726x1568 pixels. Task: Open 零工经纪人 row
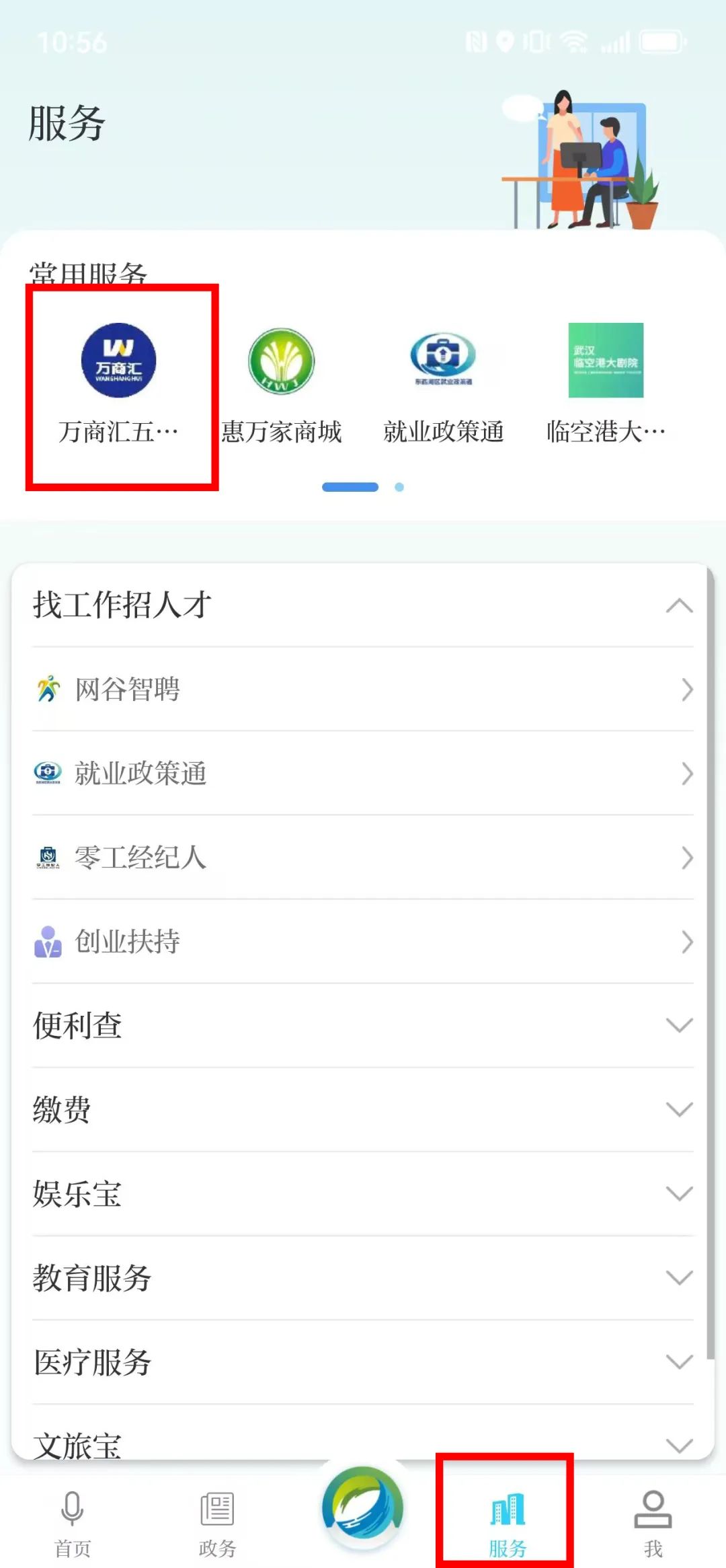pos(363,858)
